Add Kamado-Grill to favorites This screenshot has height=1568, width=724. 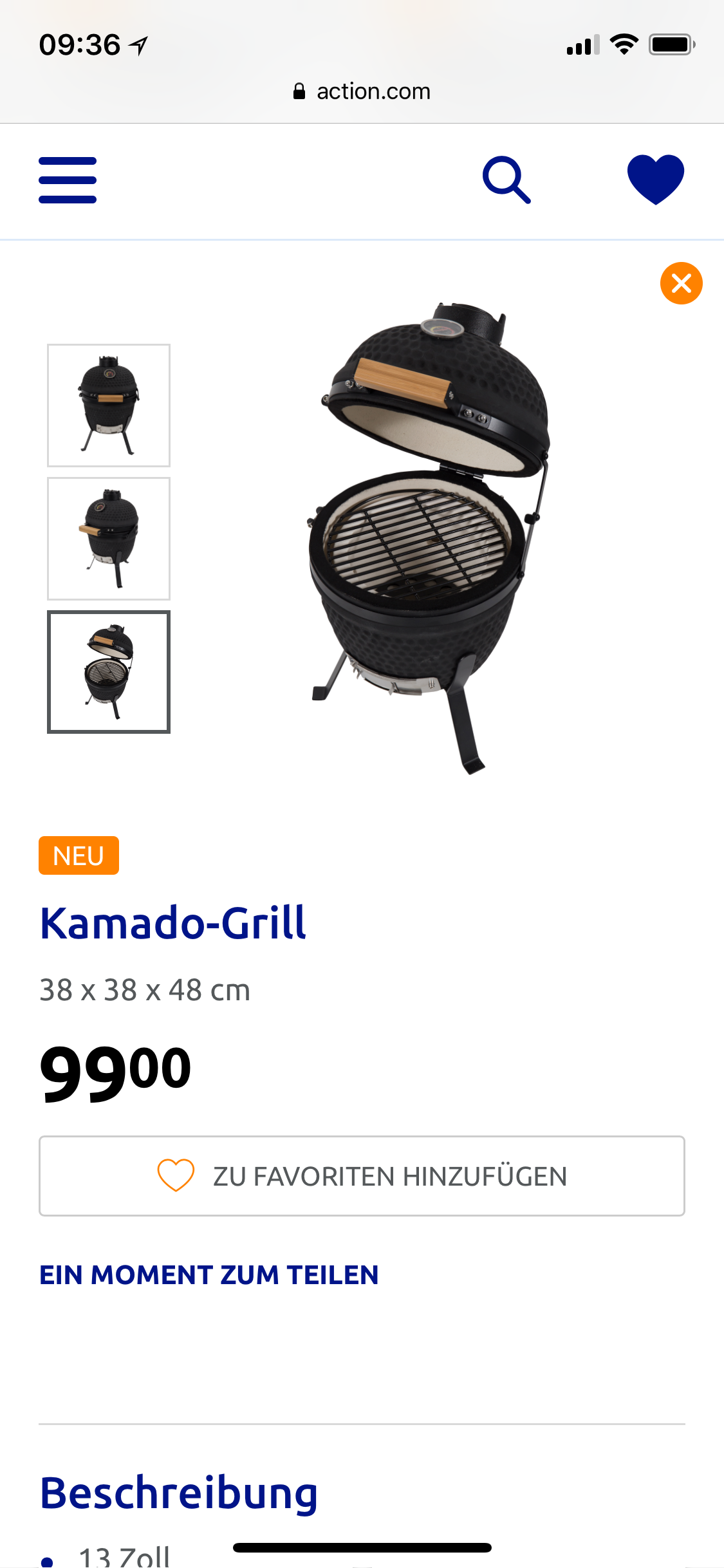[362, 1176]
